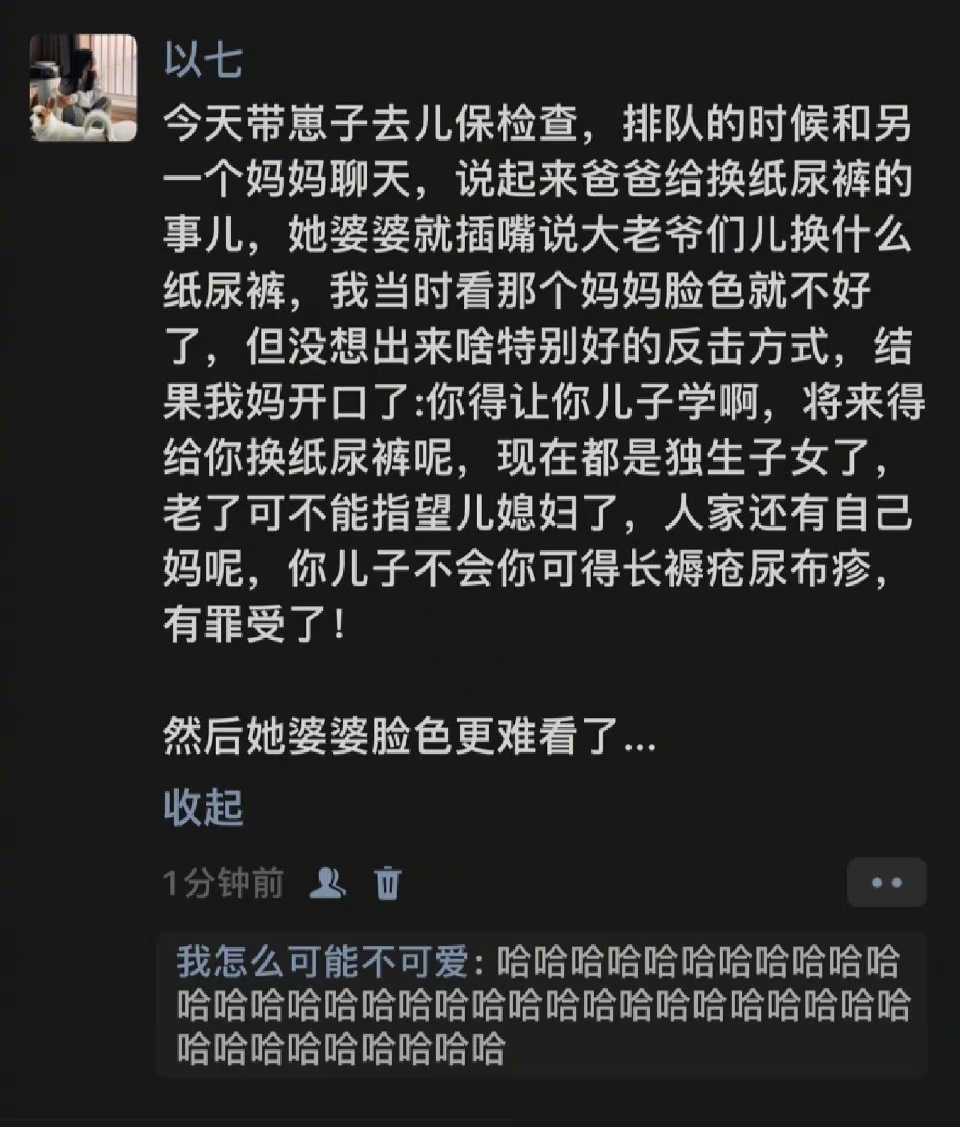Delete this post with the trash icon
The image size is (960, 1127).
[388, 883]
